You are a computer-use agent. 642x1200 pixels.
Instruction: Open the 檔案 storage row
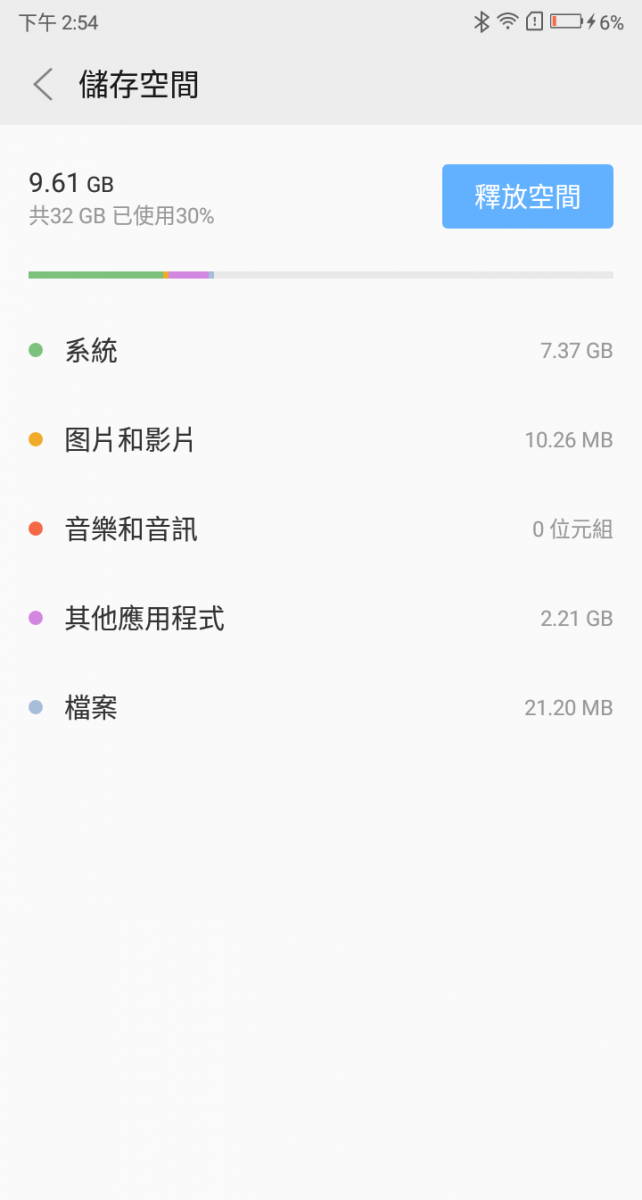(321, 708)
